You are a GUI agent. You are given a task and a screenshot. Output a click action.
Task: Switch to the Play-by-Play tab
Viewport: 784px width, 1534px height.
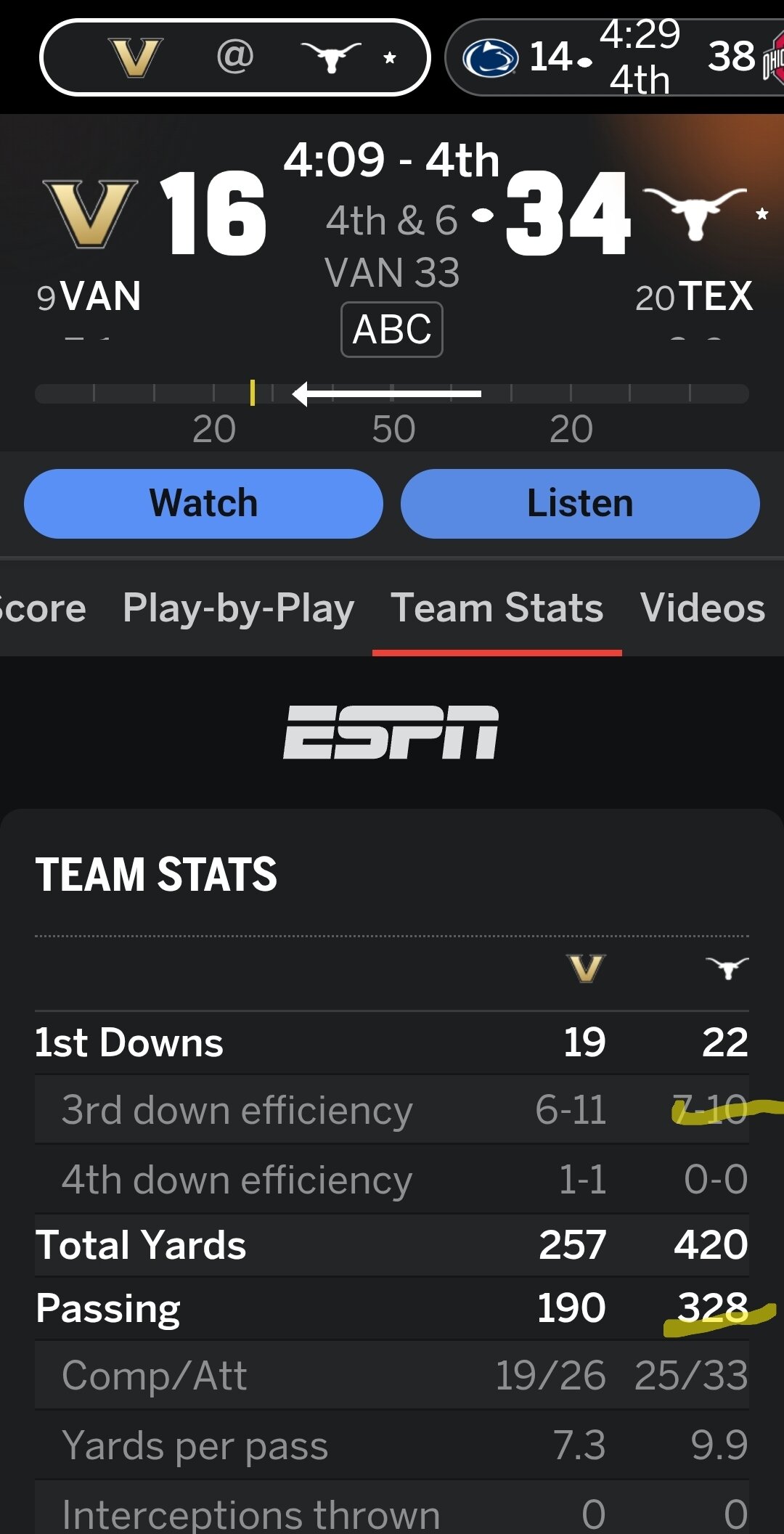pyautogui.click(x=238, y=608)
